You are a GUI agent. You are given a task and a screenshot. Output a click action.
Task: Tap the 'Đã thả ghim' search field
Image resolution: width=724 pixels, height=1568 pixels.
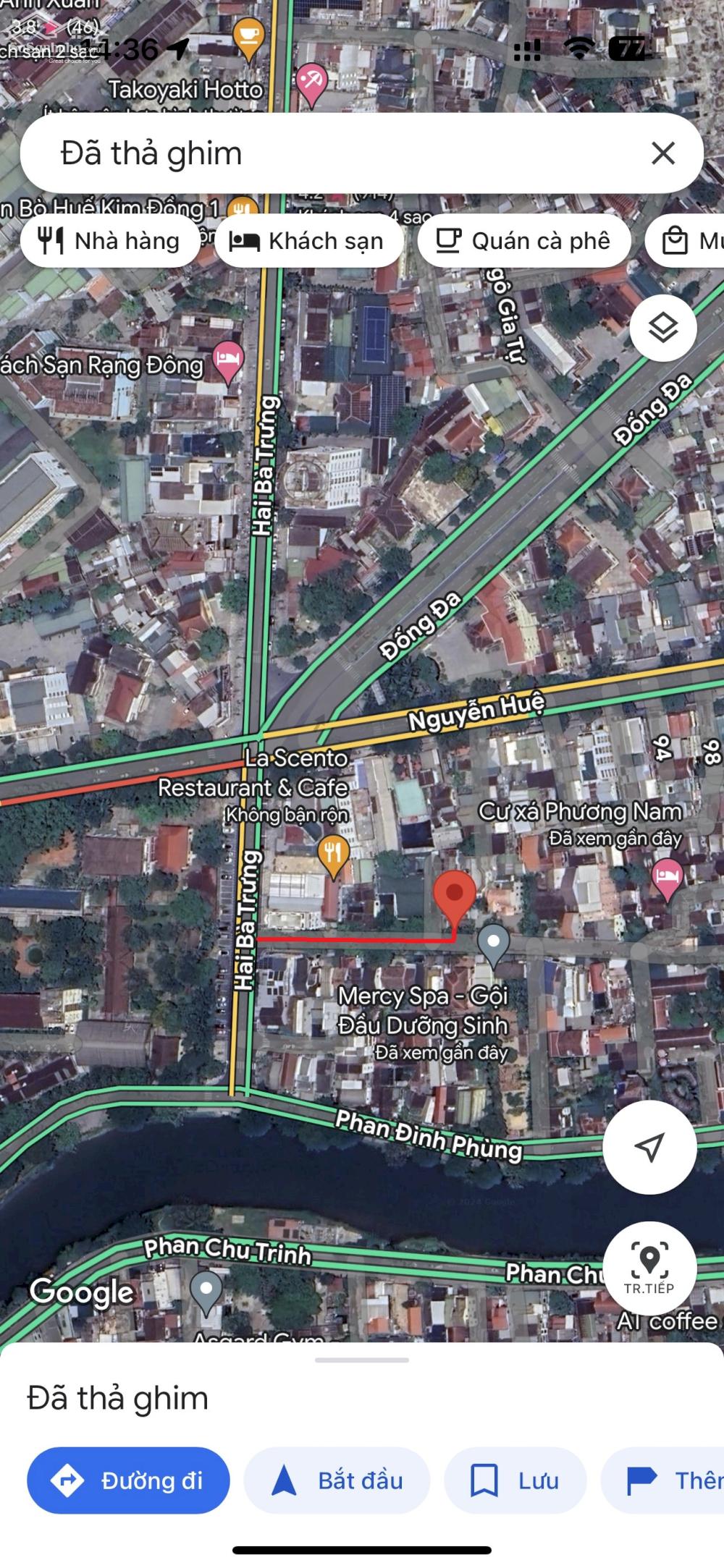tap(326, 153)
